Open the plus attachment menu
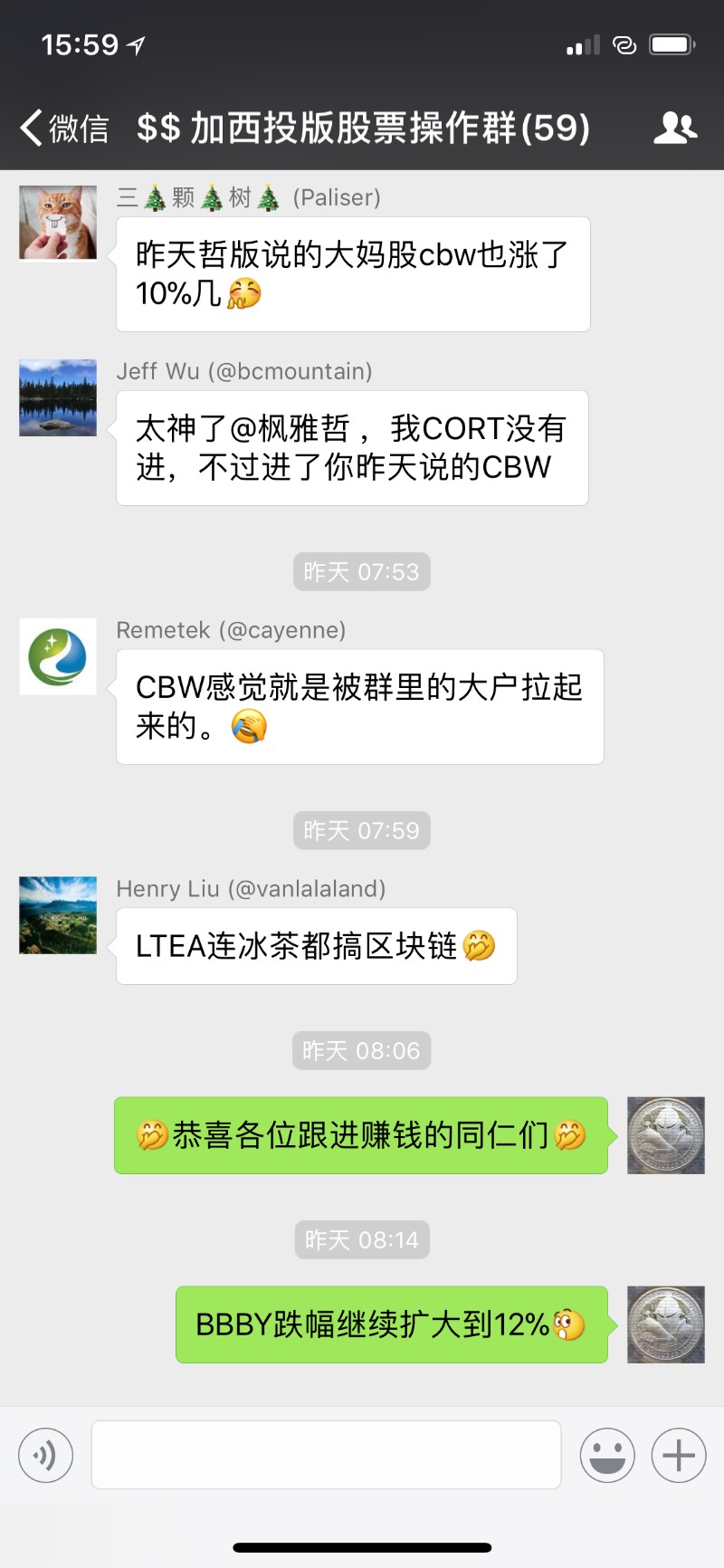Viewport: 724px width, 1568px height. pyautogui.click(x=679, y=1455)
